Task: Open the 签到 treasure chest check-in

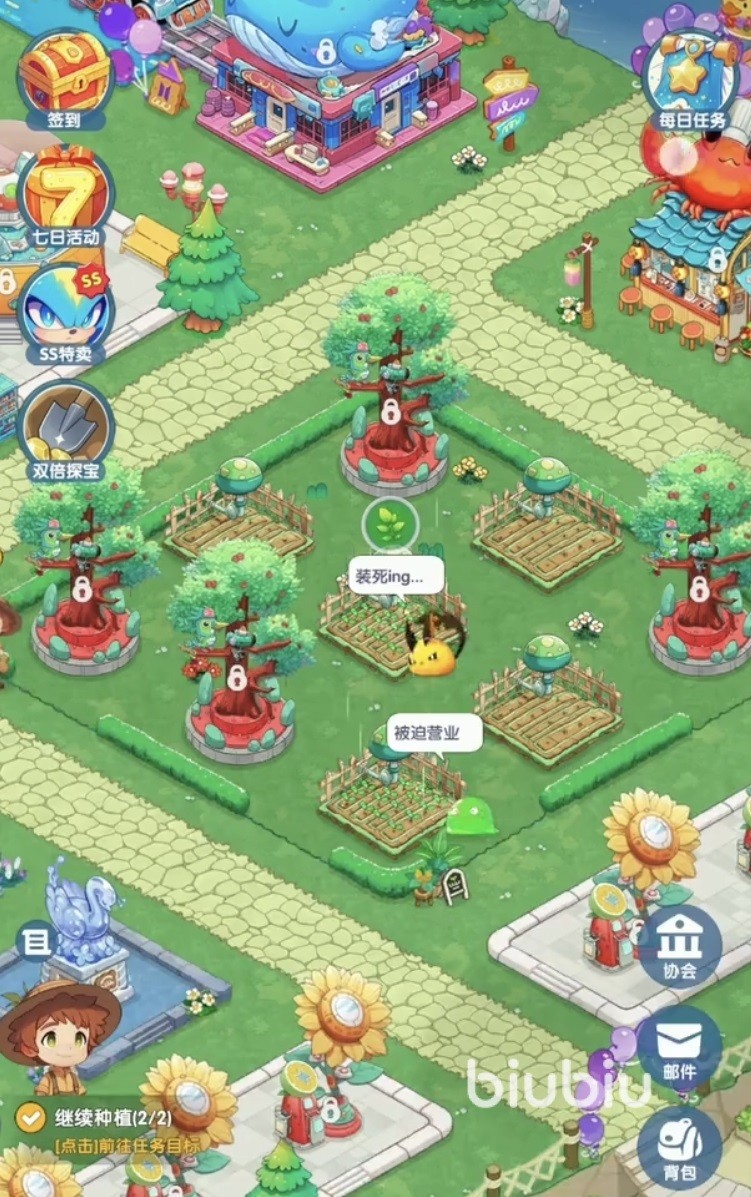Action: (x=64, y=78)
